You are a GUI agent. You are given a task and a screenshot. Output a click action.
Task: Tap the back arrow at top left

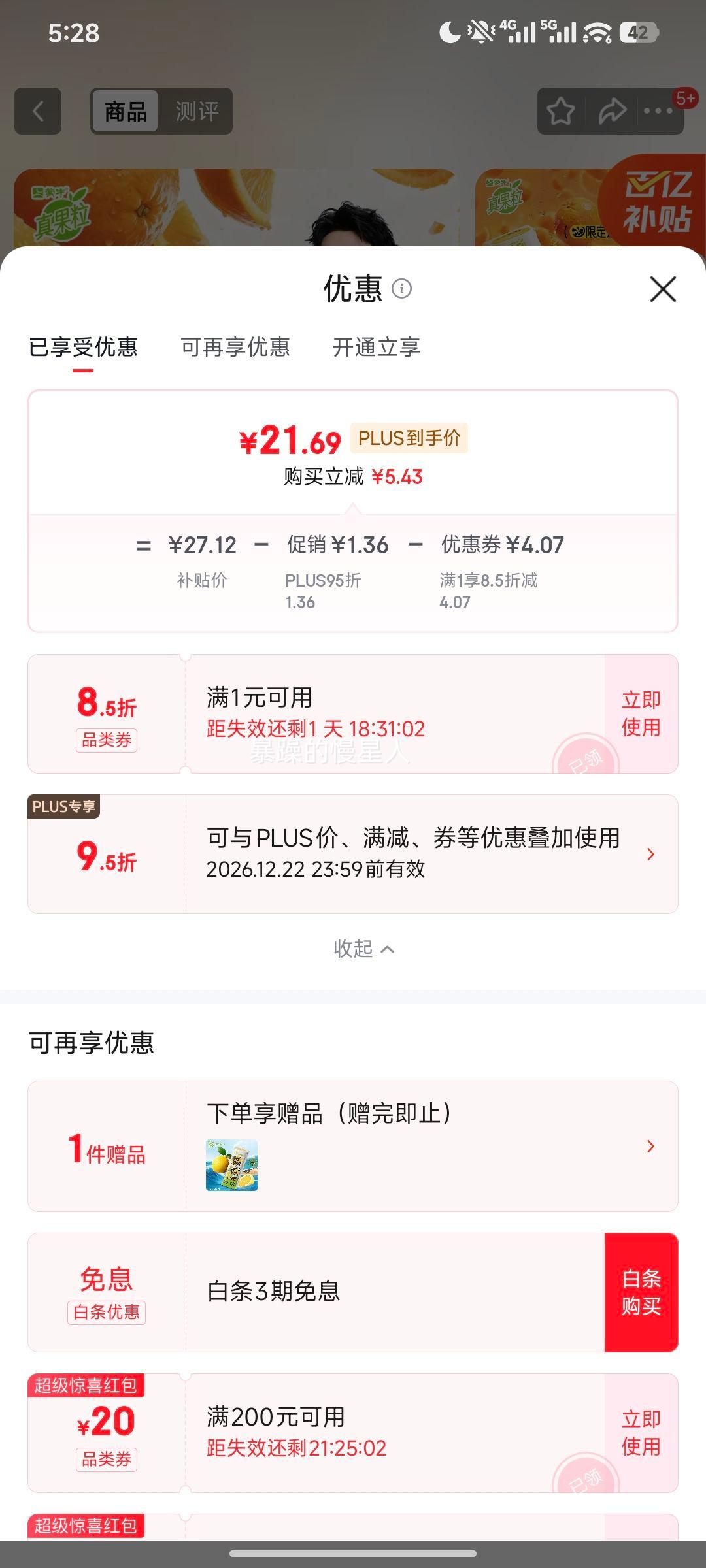(37, 111)
